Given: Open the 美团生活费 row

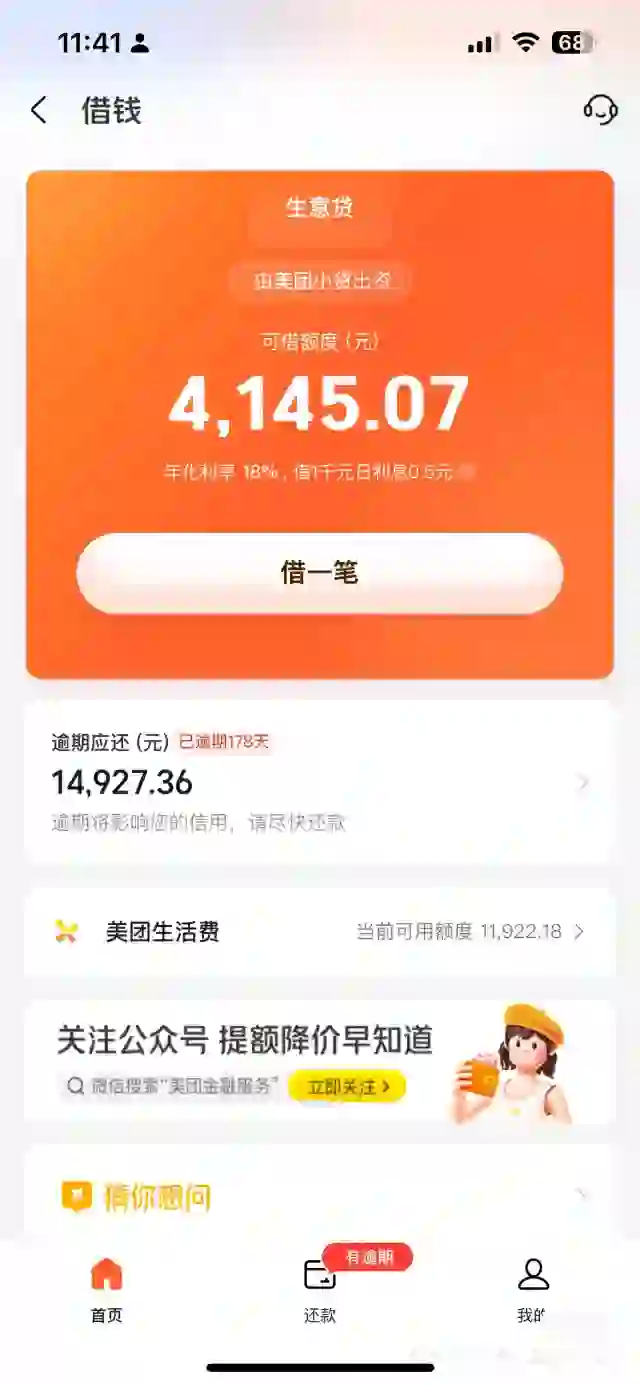Looking at the screenshot, I should click(x=318, y=932).
